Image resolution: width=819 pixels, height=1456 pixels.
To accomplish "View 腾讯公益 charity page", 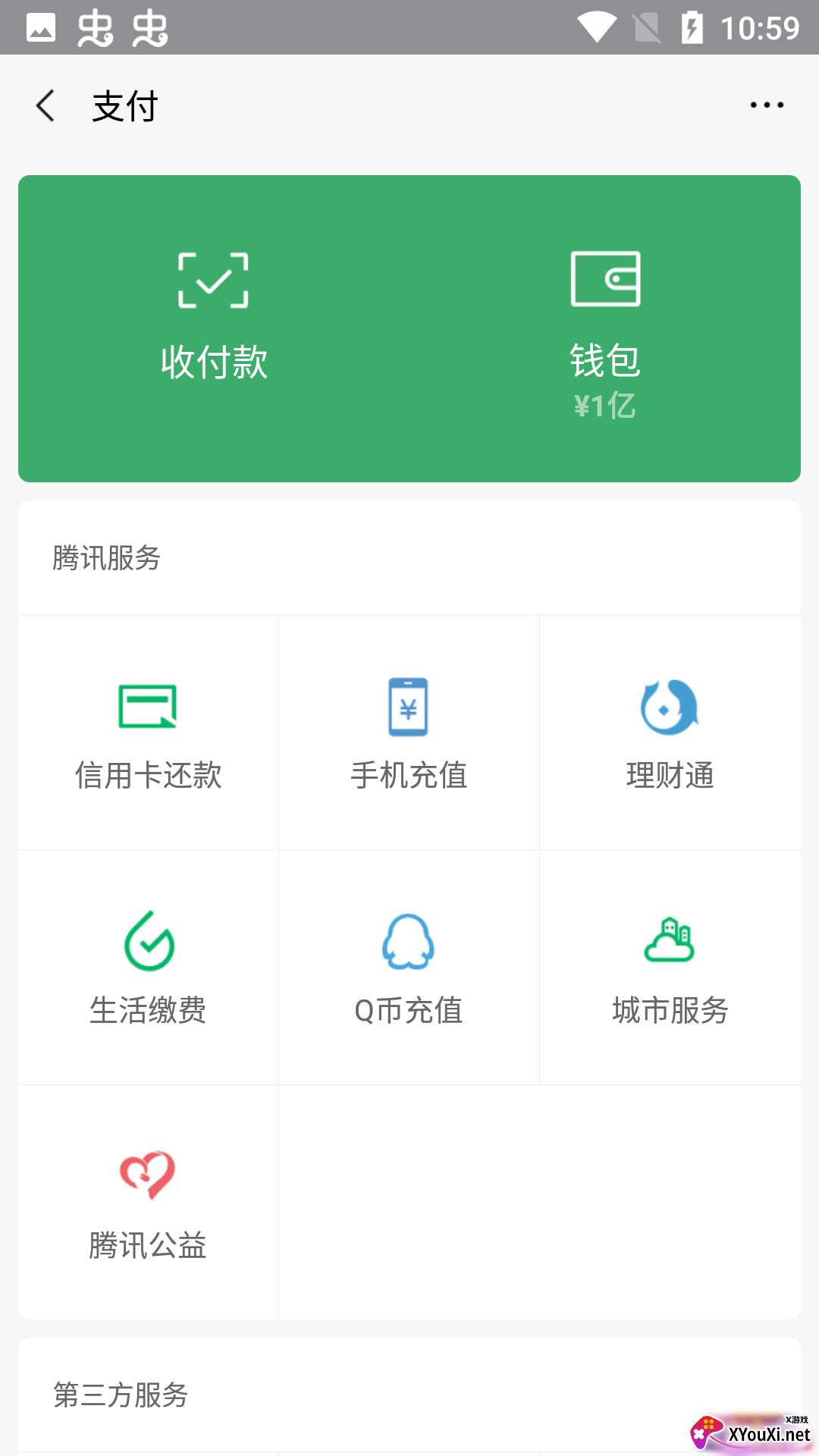I will coord(149,1203).
